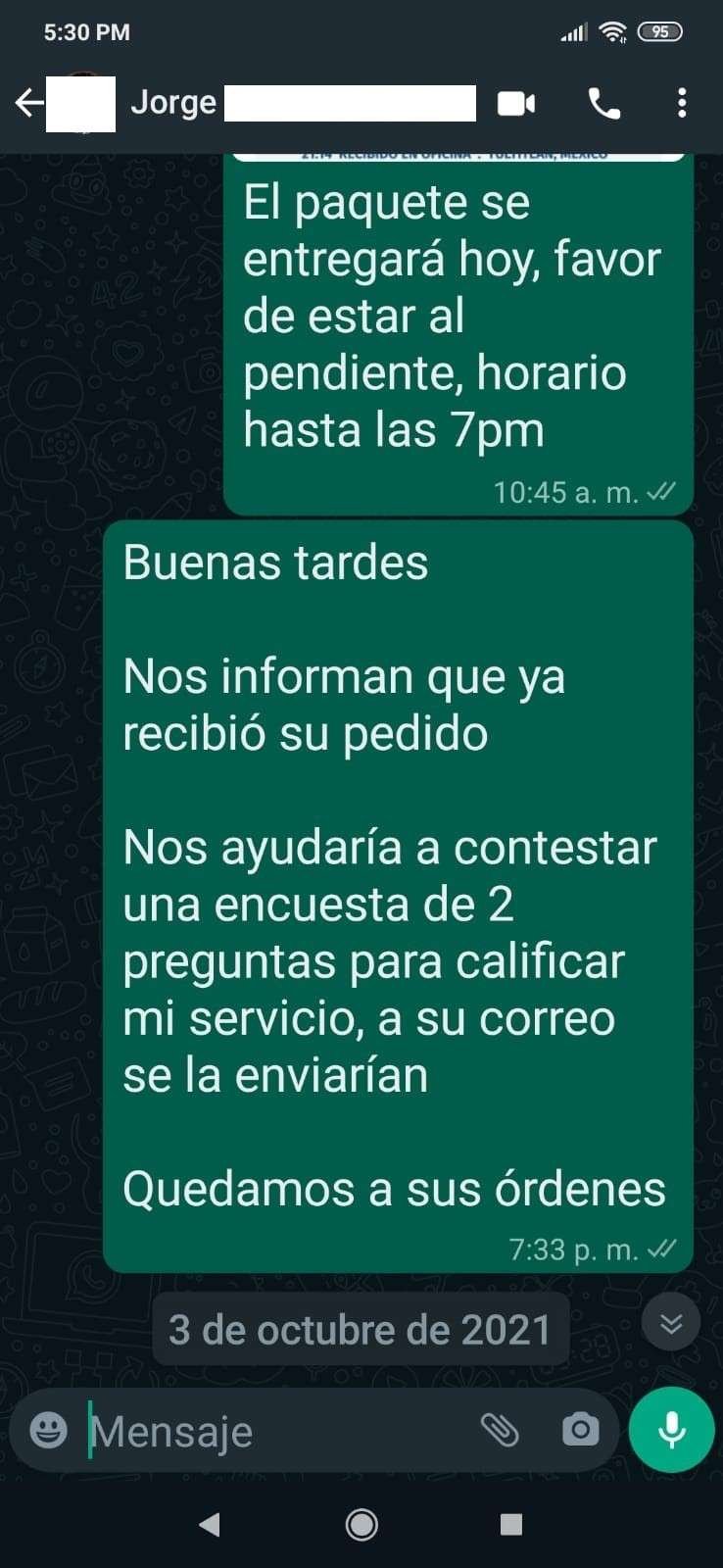Focus the Mensaje text field
Image resolution: width=723 pixels, height=1568 pixels.
tap(274, 1432)
